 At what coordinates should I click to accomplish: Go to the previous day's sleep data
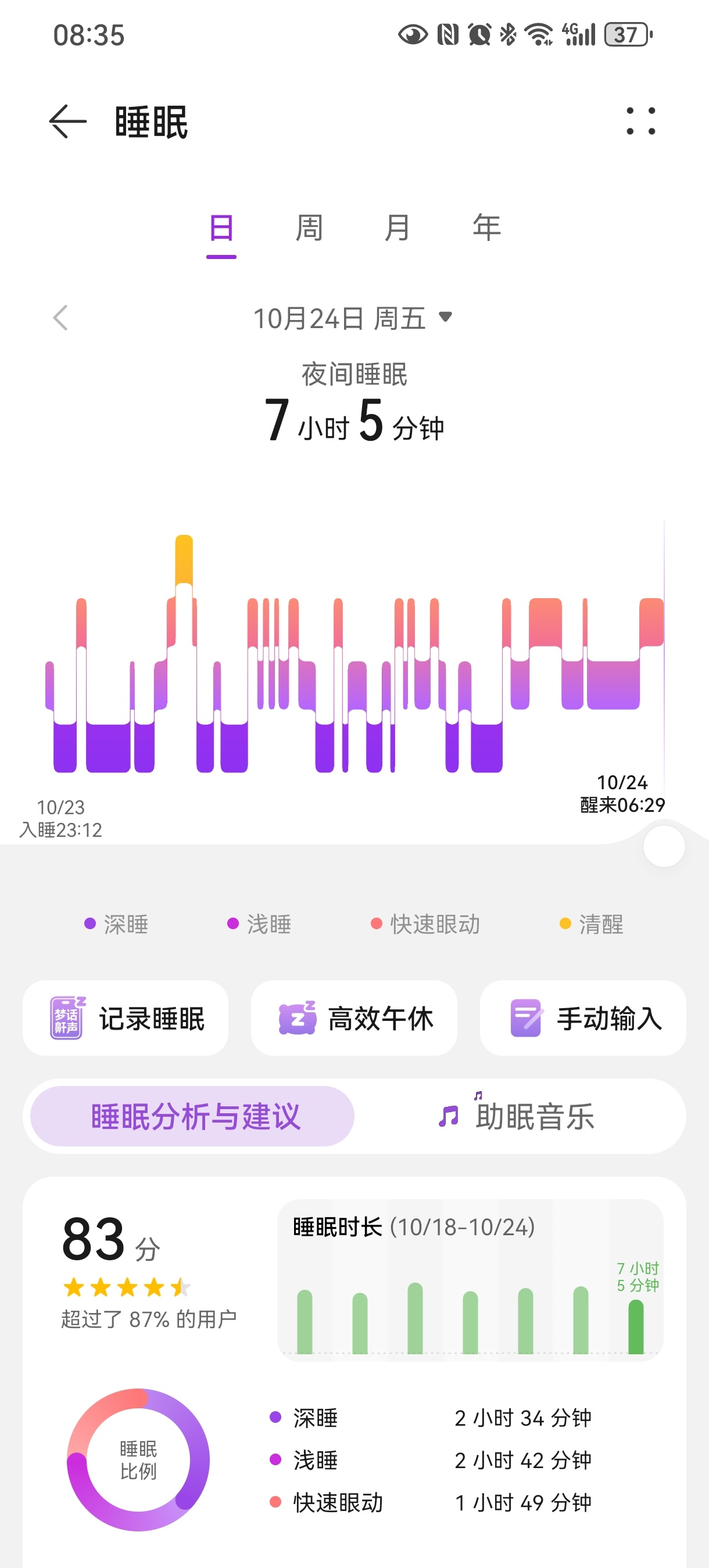[x=60, y=318]
